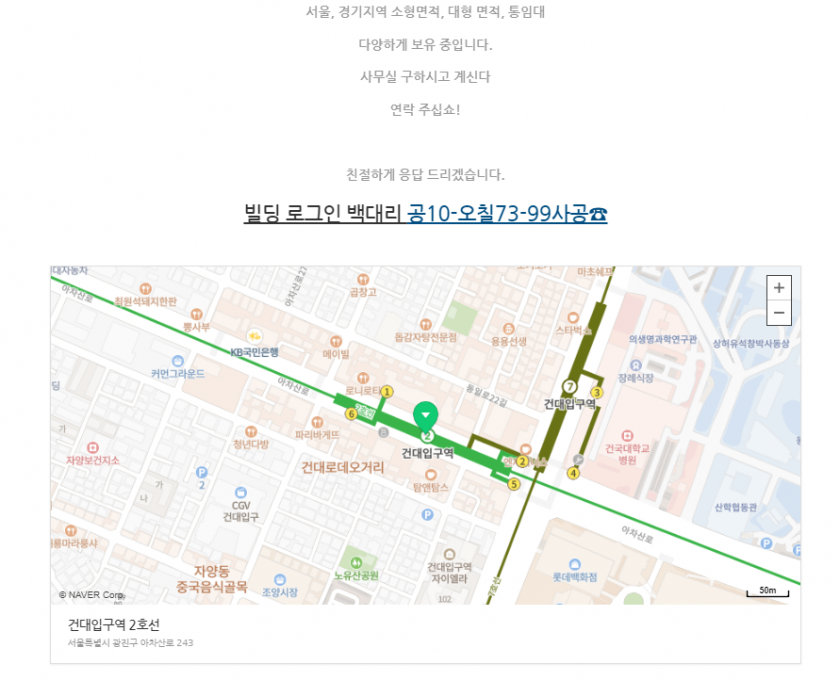The width and height of the screenshot is (840, 680).
Task: Tap the green location pin on map
Action: click(x=426, y=415)
